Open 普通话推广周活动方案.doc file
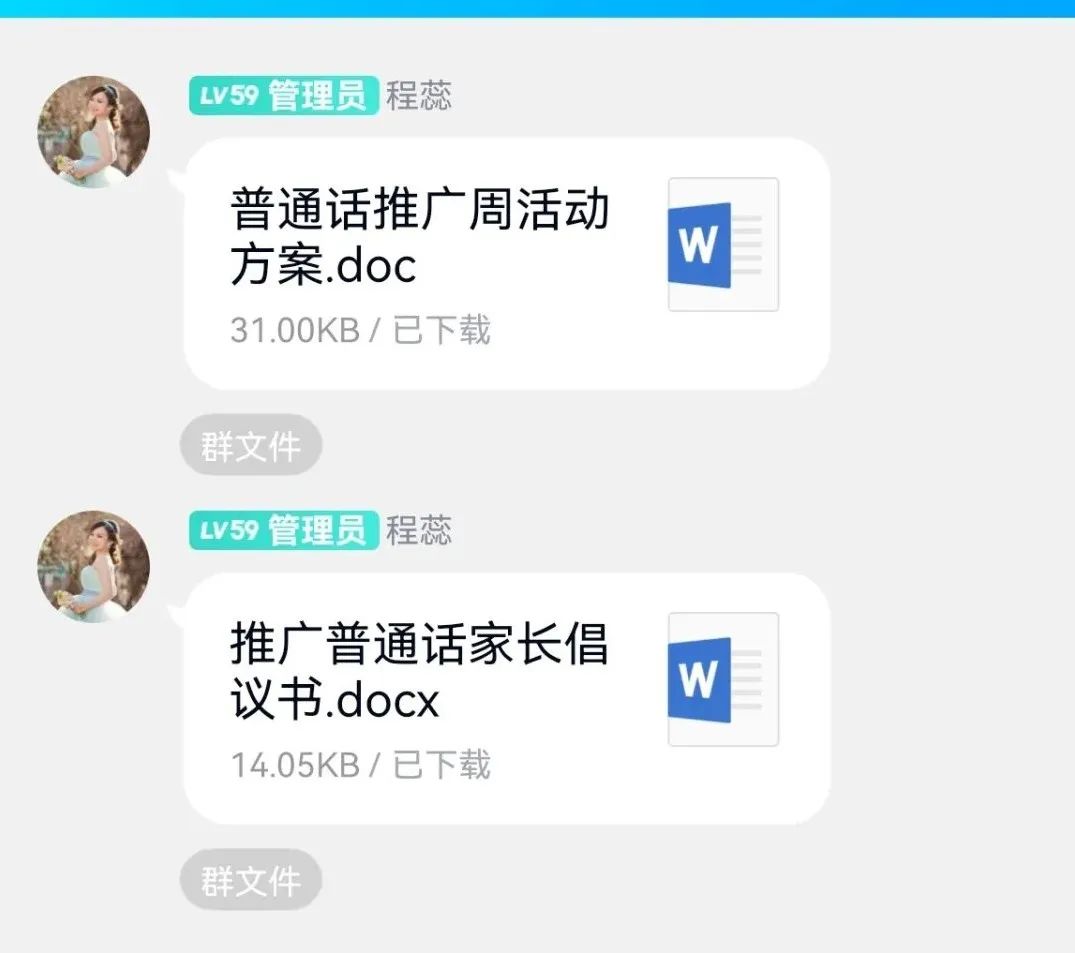 coord(506,263)
